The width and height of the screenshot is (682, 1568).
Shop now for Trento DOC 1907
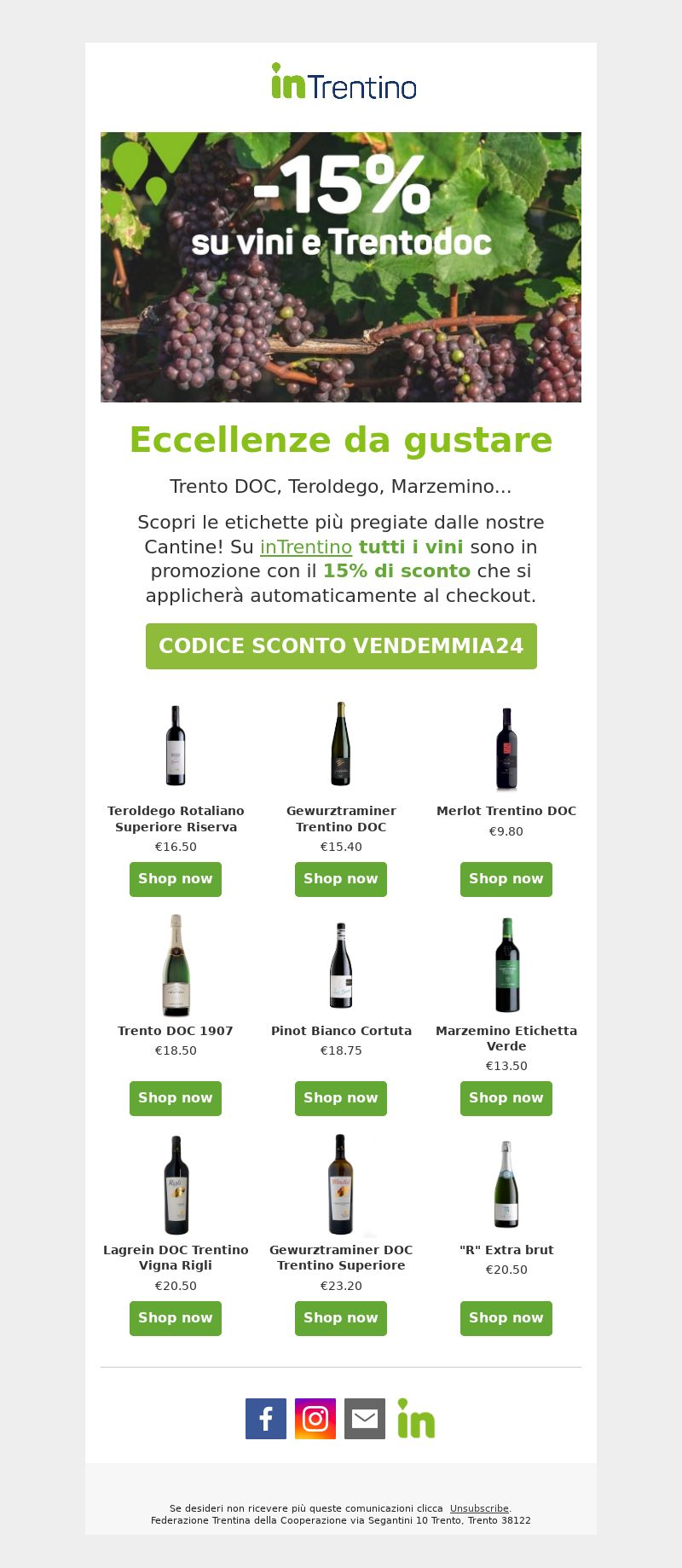click(x=176, y=1098)
